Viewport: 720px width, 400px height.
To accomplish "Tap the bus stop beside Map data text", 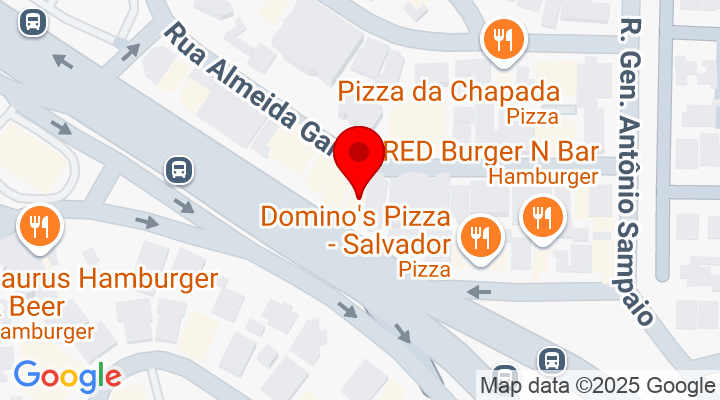I will click(x=551, y=358).
